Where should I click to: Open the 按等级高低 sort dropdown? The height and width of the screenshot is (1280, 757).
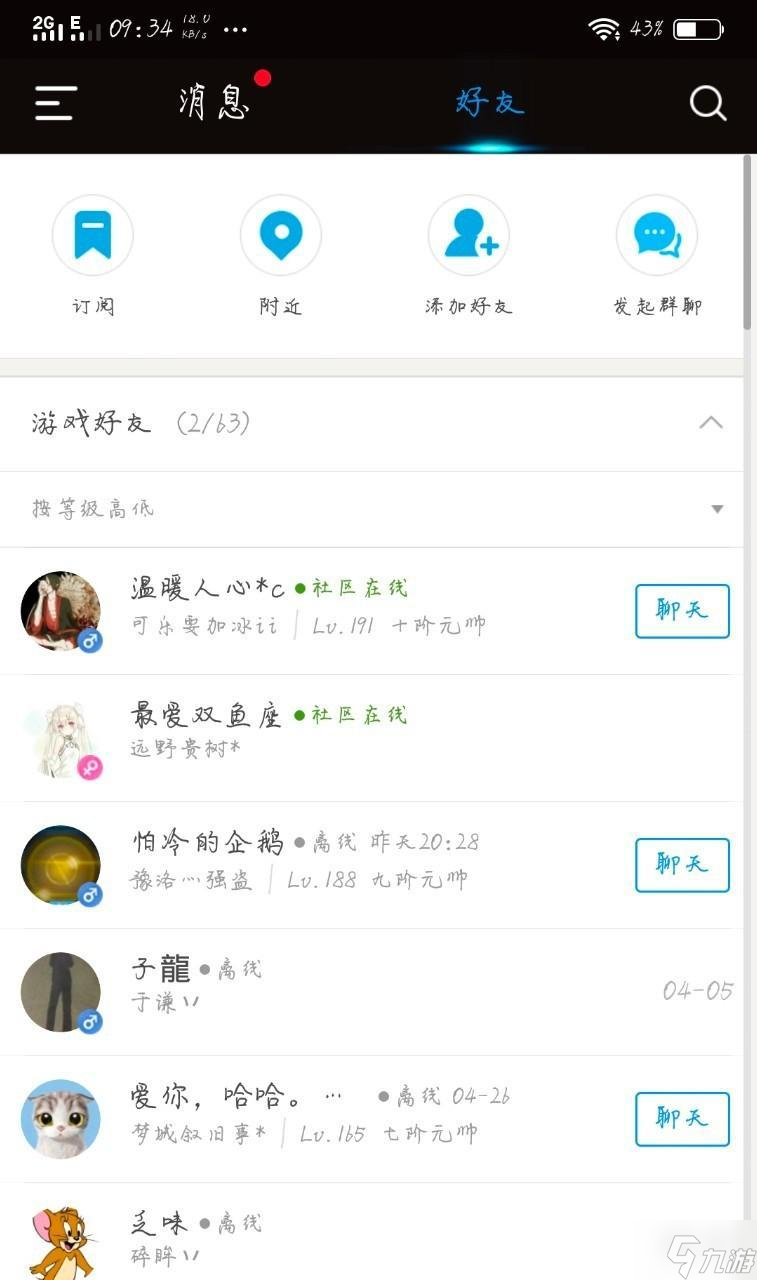click(x=716, y=509)
